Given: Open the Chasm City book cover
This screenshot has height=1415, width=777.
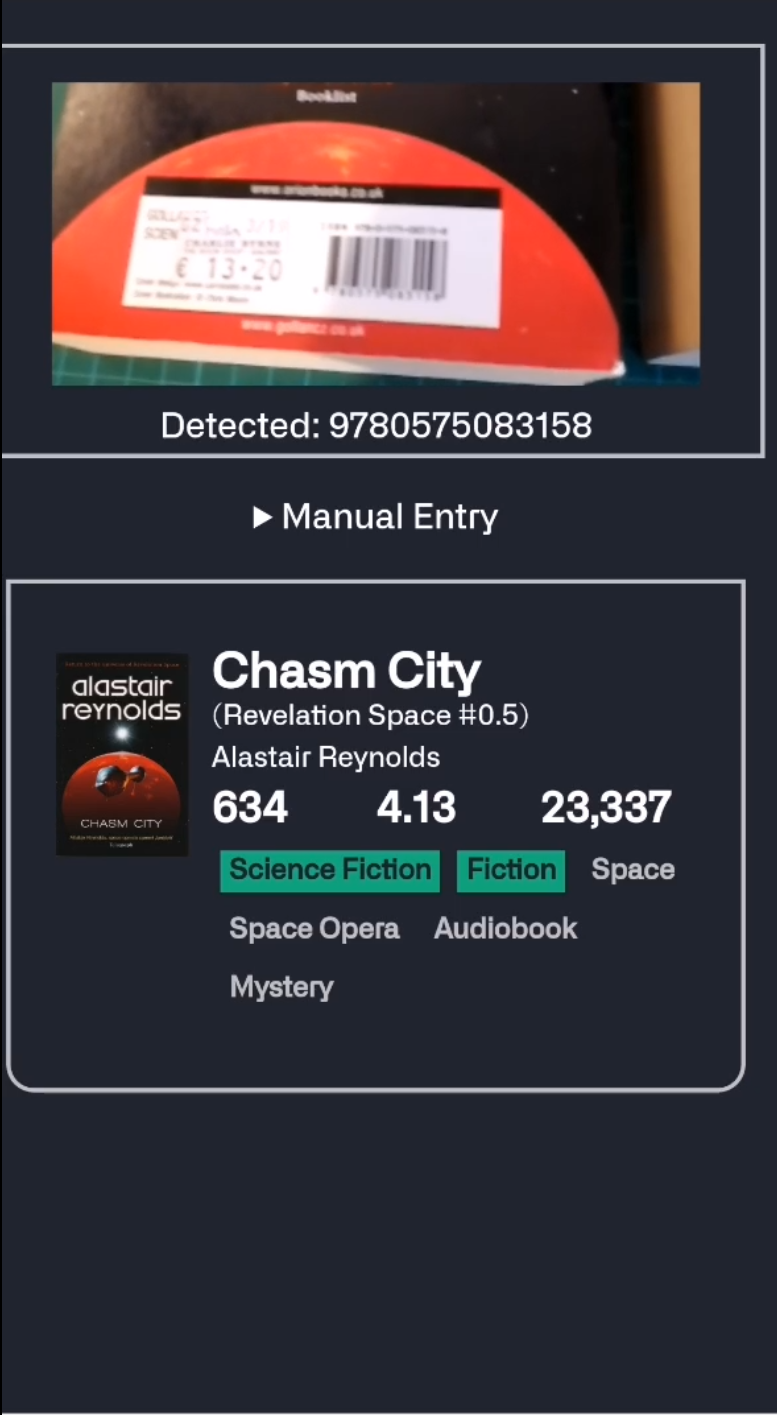Looking at the screenshot, I should [x=122, y=754].
